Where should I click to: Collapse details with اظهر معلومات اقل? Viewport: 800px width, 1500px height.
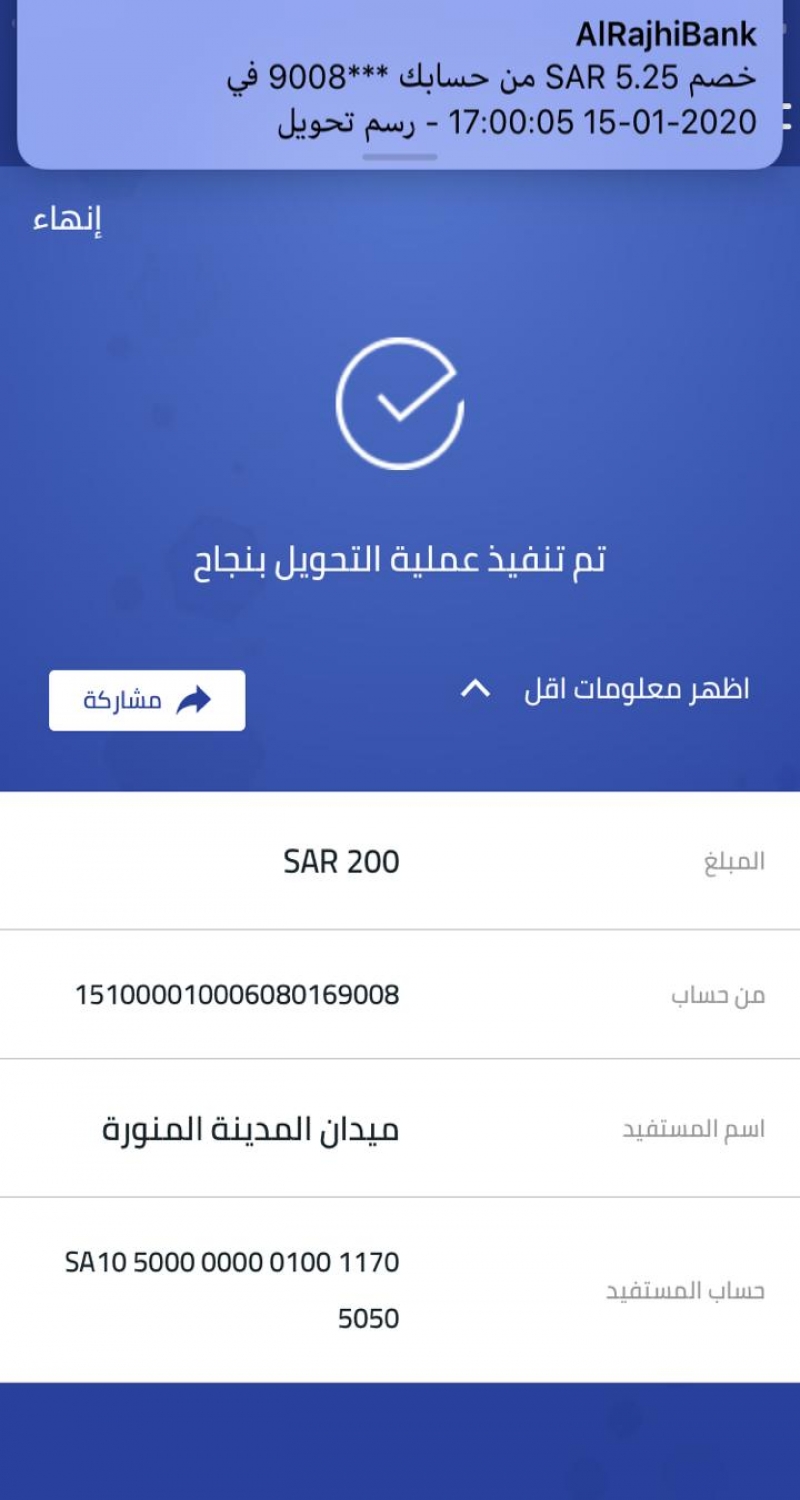[605, 690]
